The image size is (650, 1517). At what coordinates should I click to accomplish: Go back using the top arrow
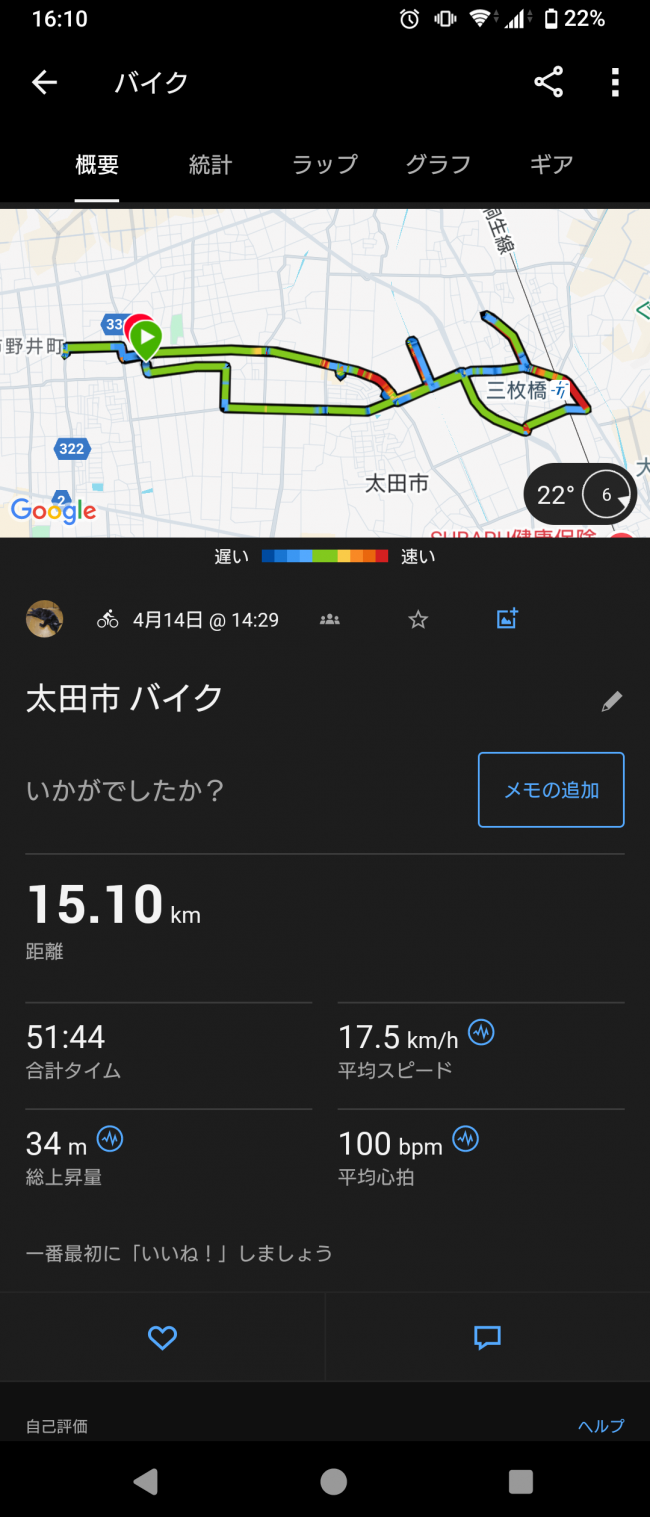point(45,83)
